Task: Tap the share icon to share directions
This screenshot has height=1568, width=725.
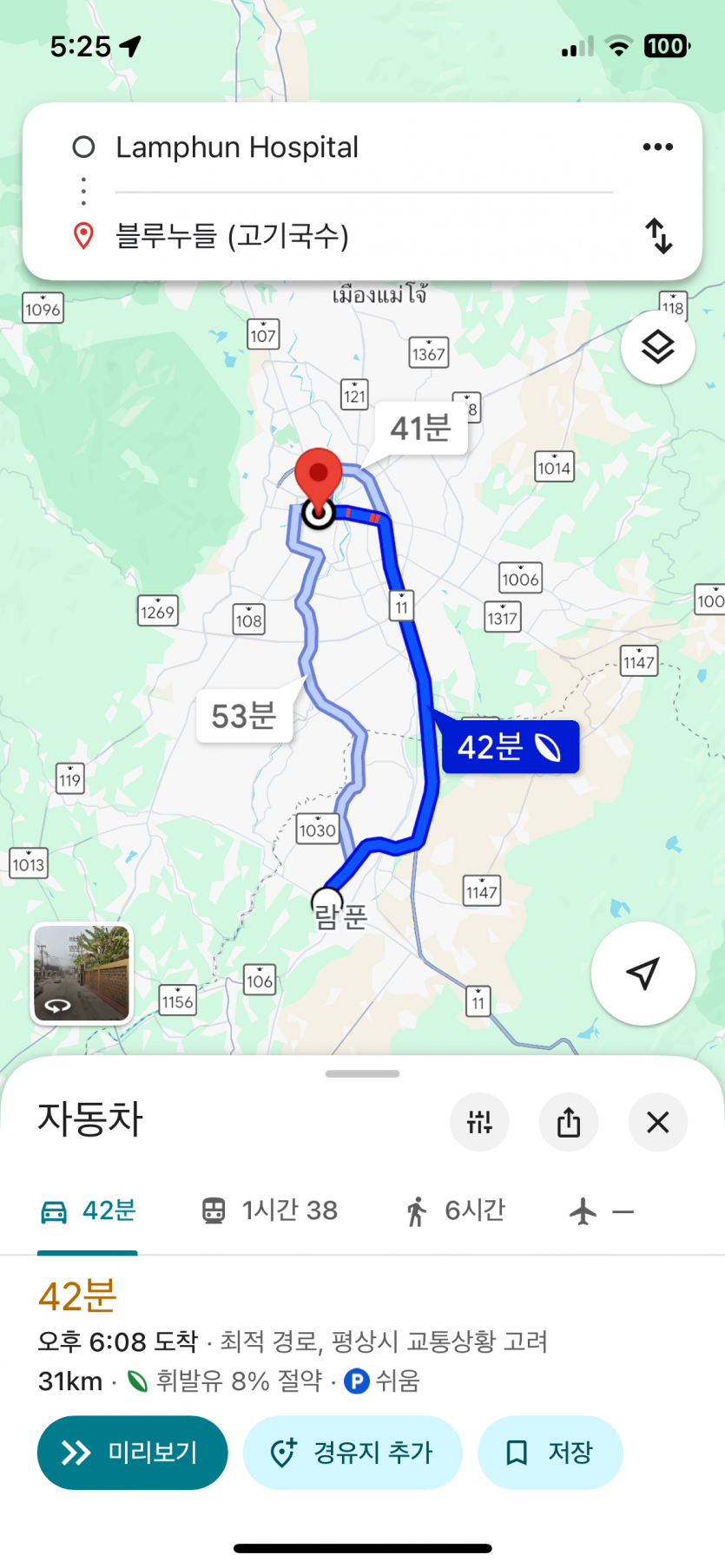Action: click(x=568, y=1122)
